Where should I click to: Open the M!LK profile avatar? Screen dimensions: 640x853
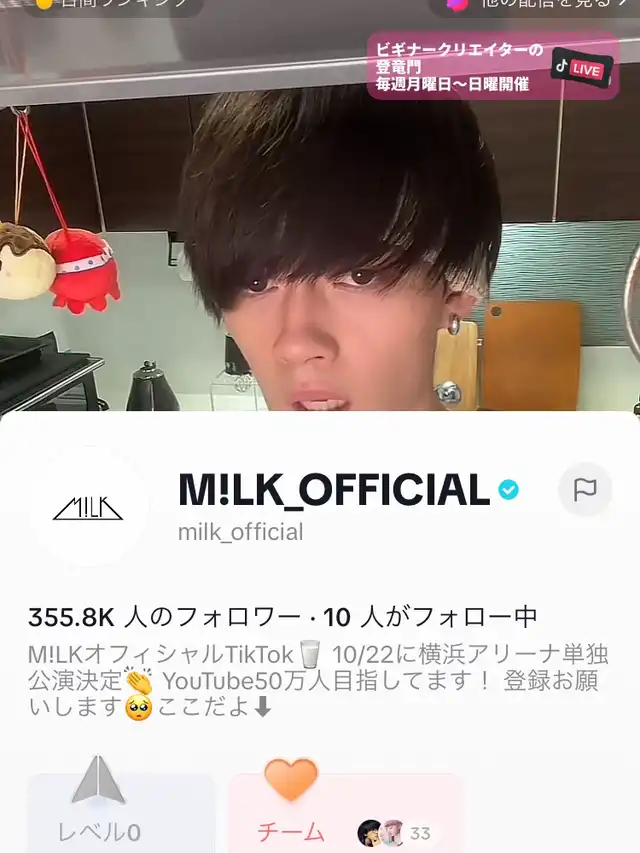[89, 508]
